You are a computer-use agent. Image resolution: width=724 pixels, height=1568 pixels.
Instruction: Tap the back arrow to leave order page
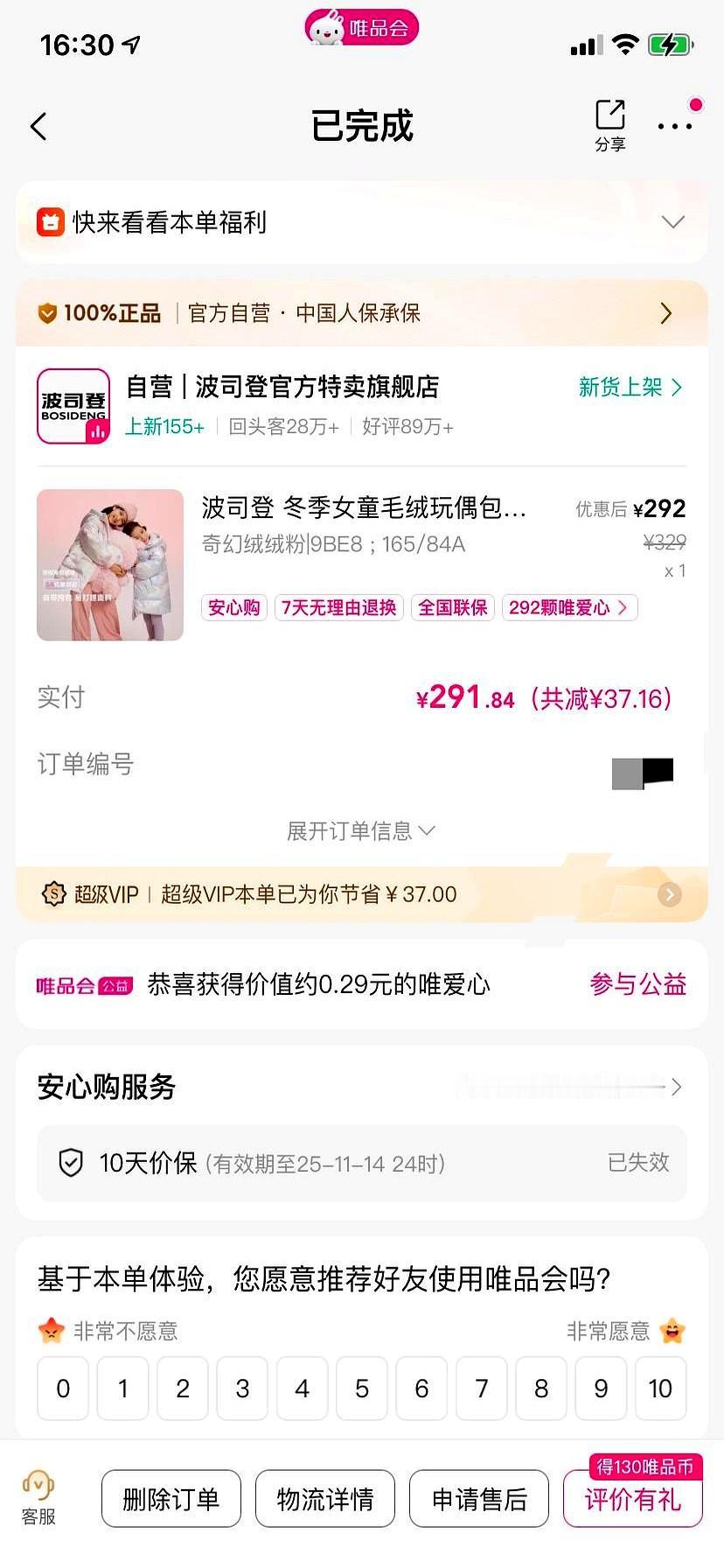[x=38, y=126]
